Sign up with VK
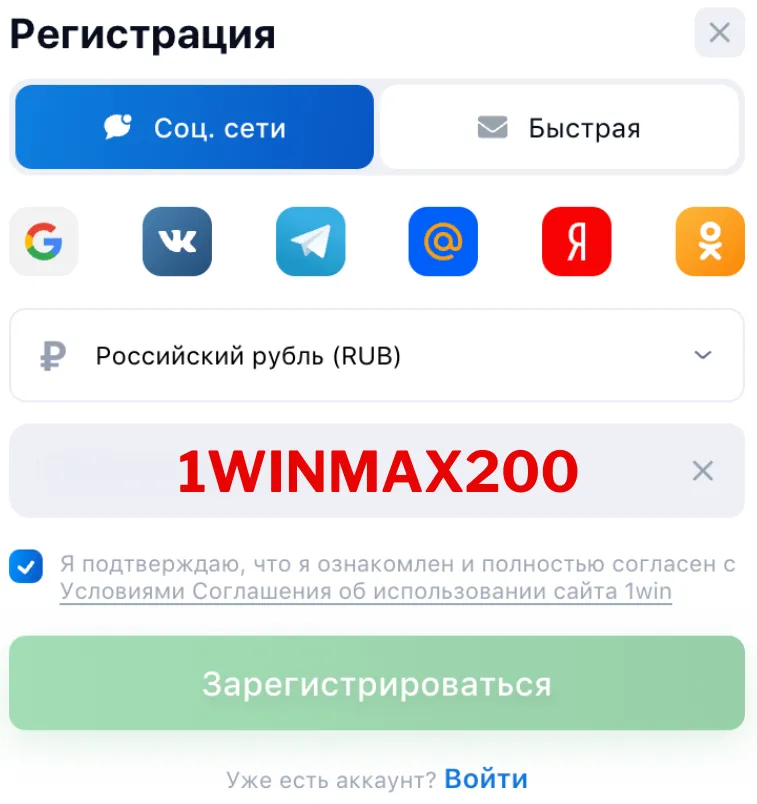 click(177, 241)
